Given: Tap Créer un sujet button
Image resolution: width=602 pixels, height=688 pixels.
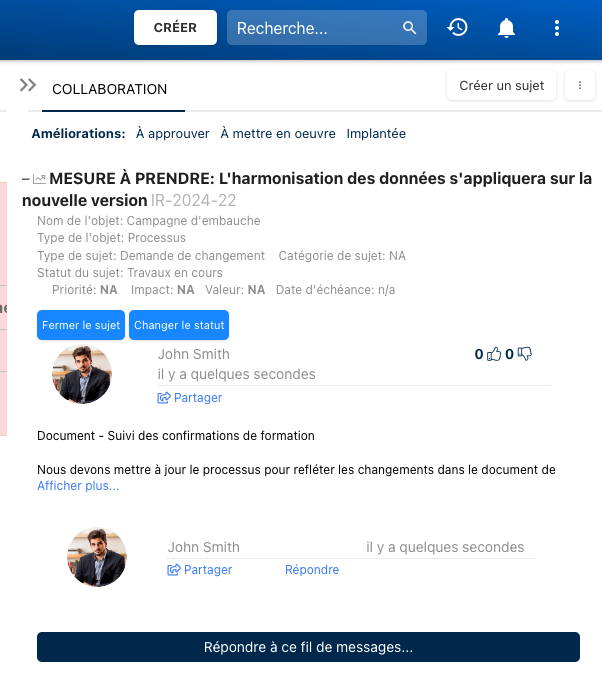Looking at the screenshot, I should pyautogui.click(x=501, y=86).
